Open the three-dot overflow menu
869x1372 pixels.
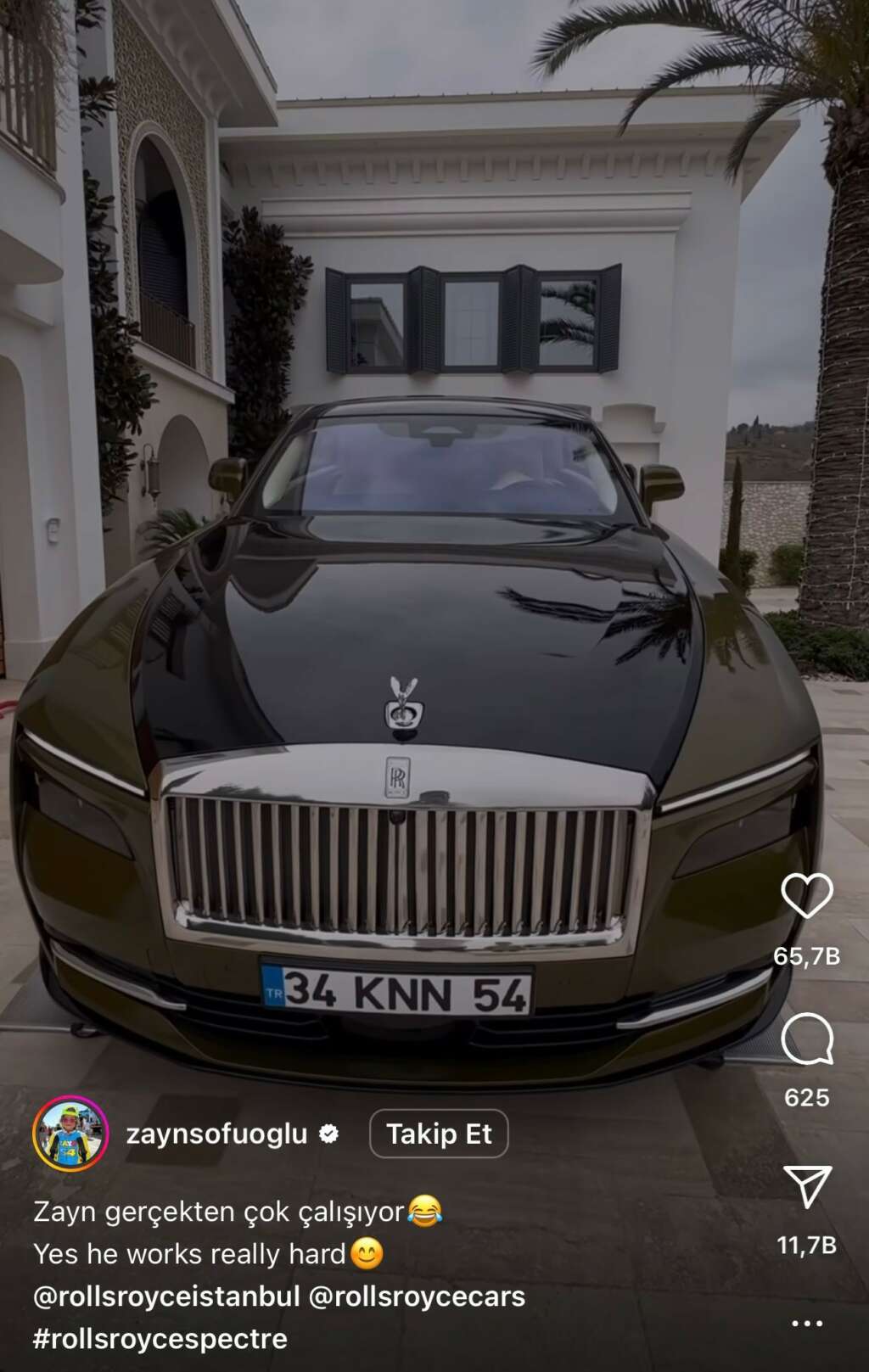pos(806,1323)
